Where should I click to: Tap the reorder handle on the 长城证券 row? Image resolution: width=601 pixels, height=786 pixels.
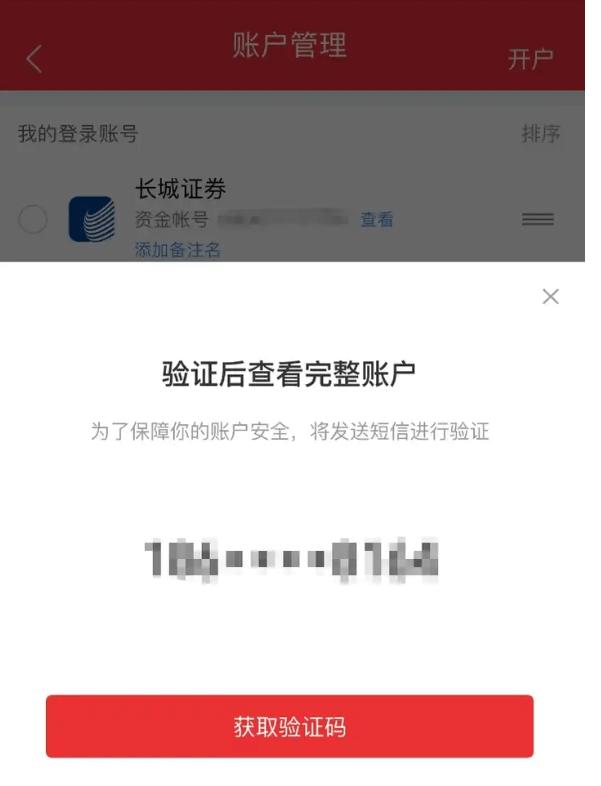[x=538, y=219]
